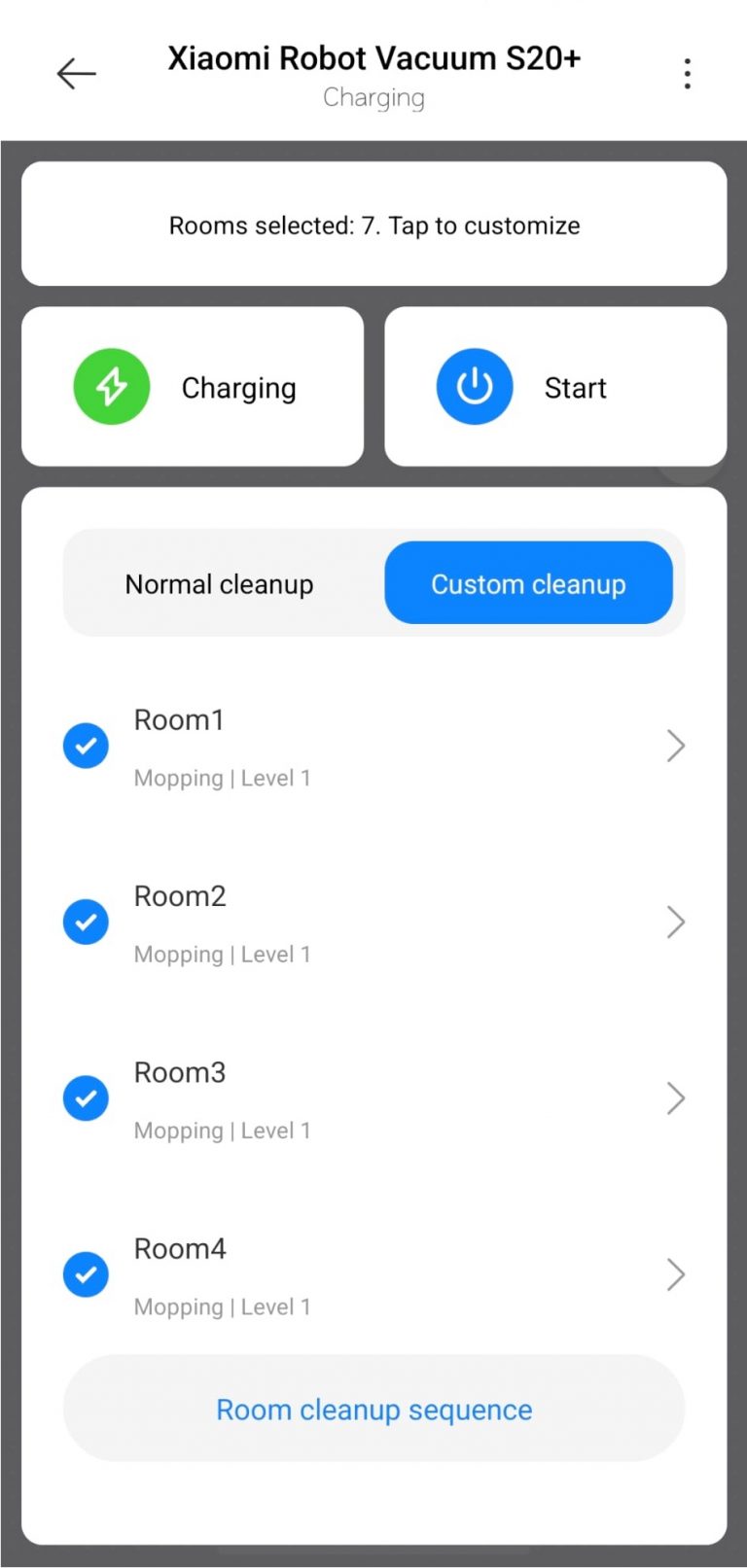
Task: Tap Room1's checkmark icon
Action: pos(86,746)
